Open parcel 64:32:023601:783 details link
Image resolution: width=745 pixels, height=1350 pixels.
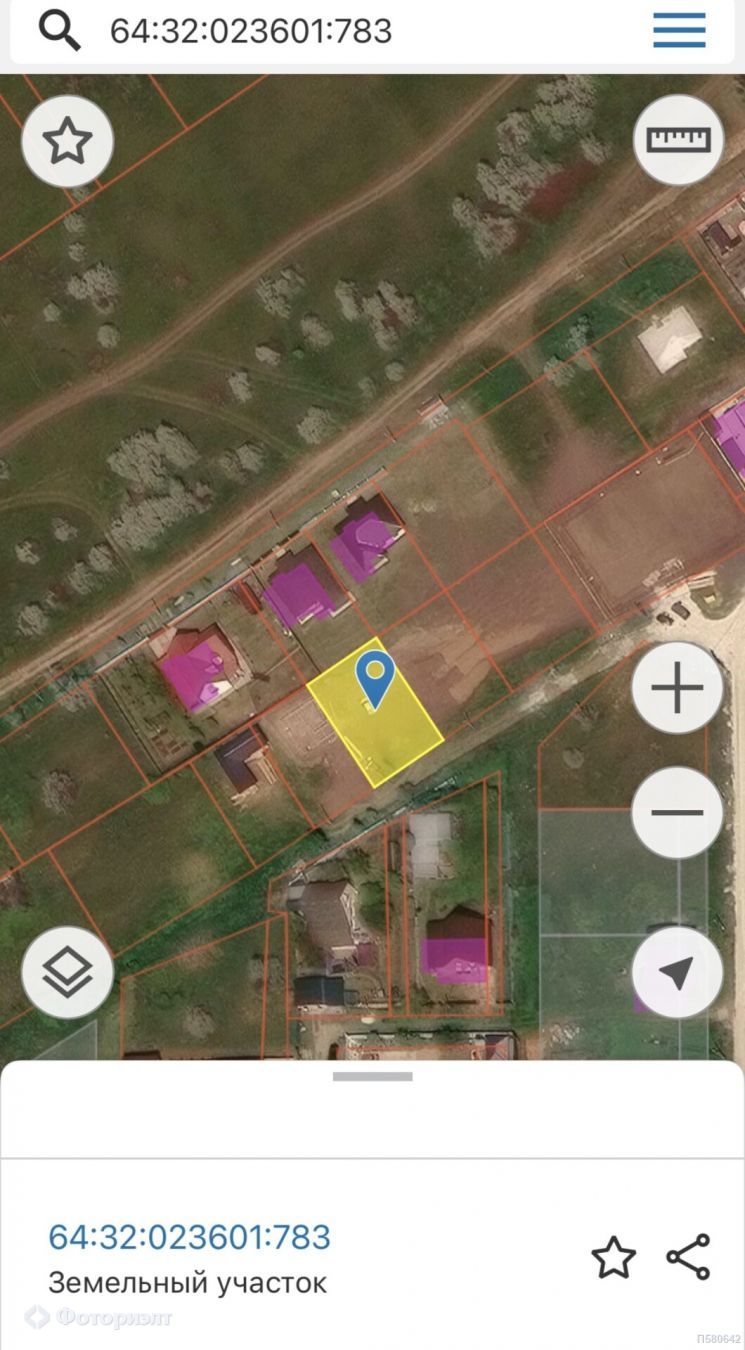click(x=189, y=1237)
